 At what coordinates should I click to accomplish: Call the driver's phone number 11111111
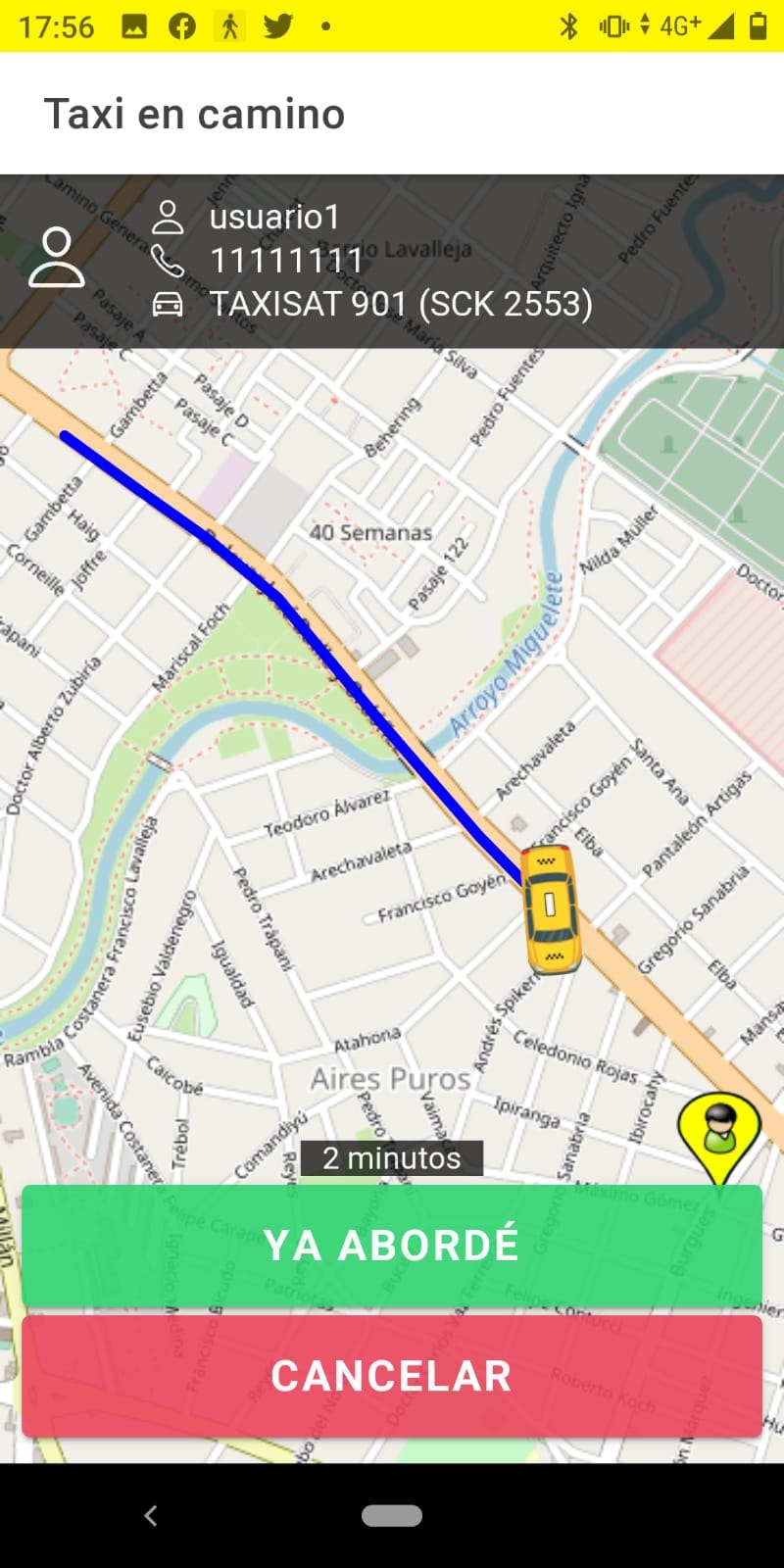(x=286, y=261)
